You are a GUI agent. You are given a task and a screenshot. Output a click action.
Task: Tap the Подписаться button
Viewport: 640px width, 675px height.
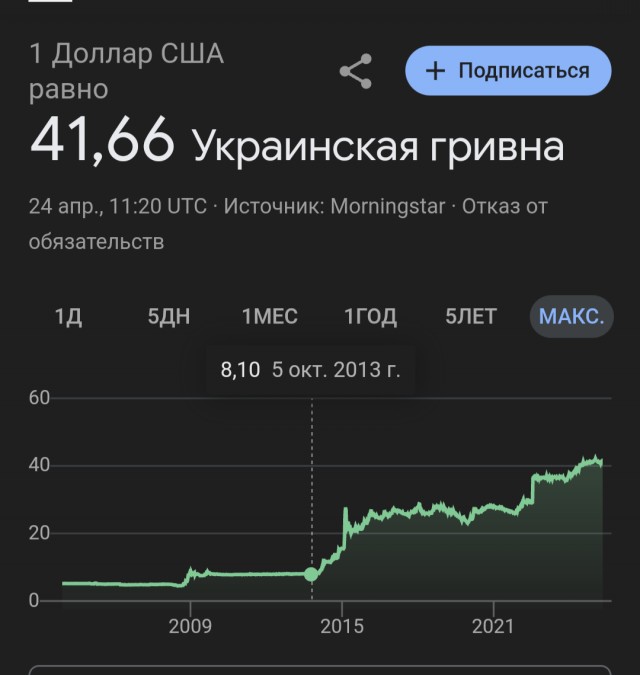coord(508,71)
